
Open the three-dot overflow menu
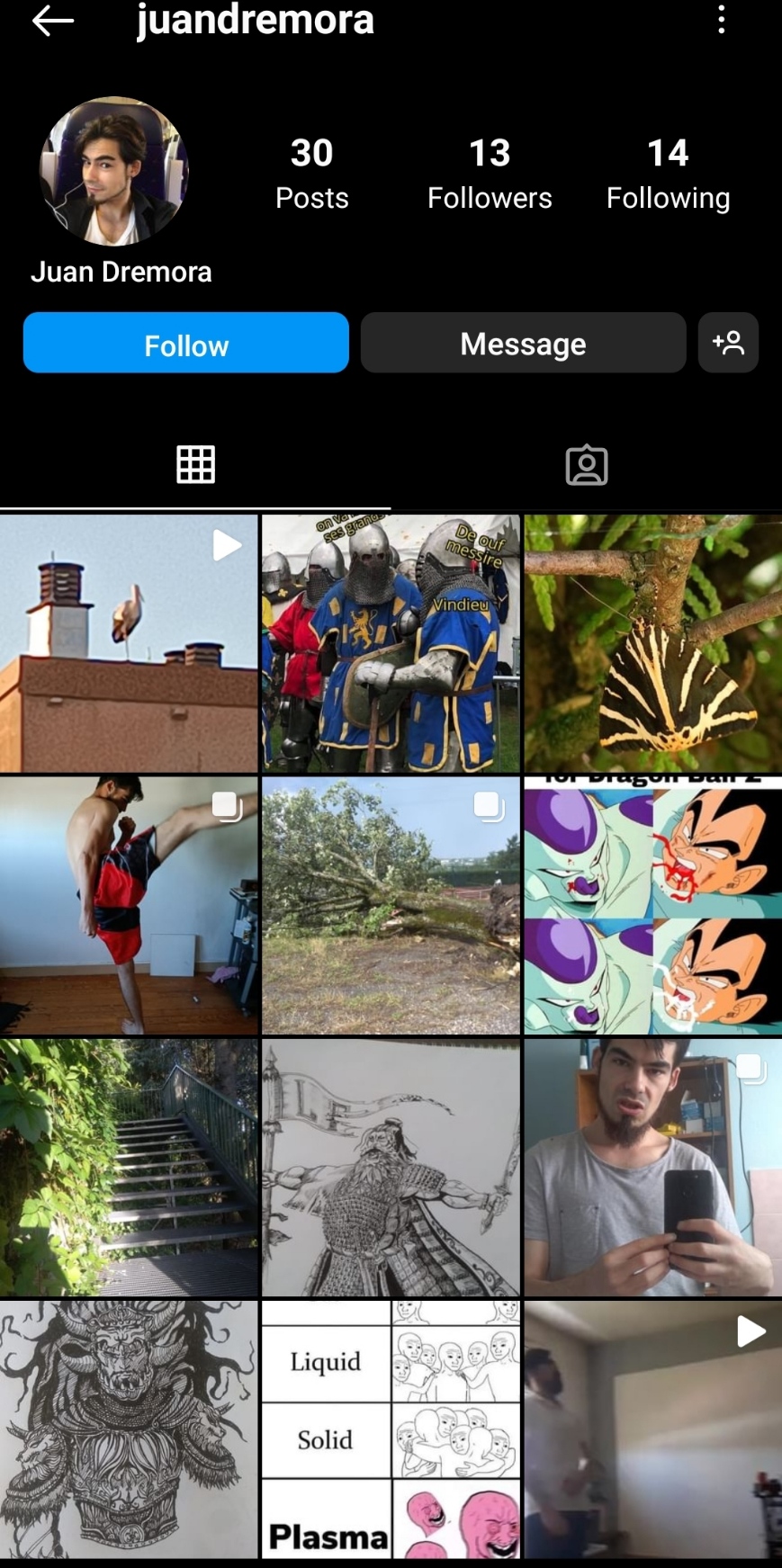[x=721, y=20]
